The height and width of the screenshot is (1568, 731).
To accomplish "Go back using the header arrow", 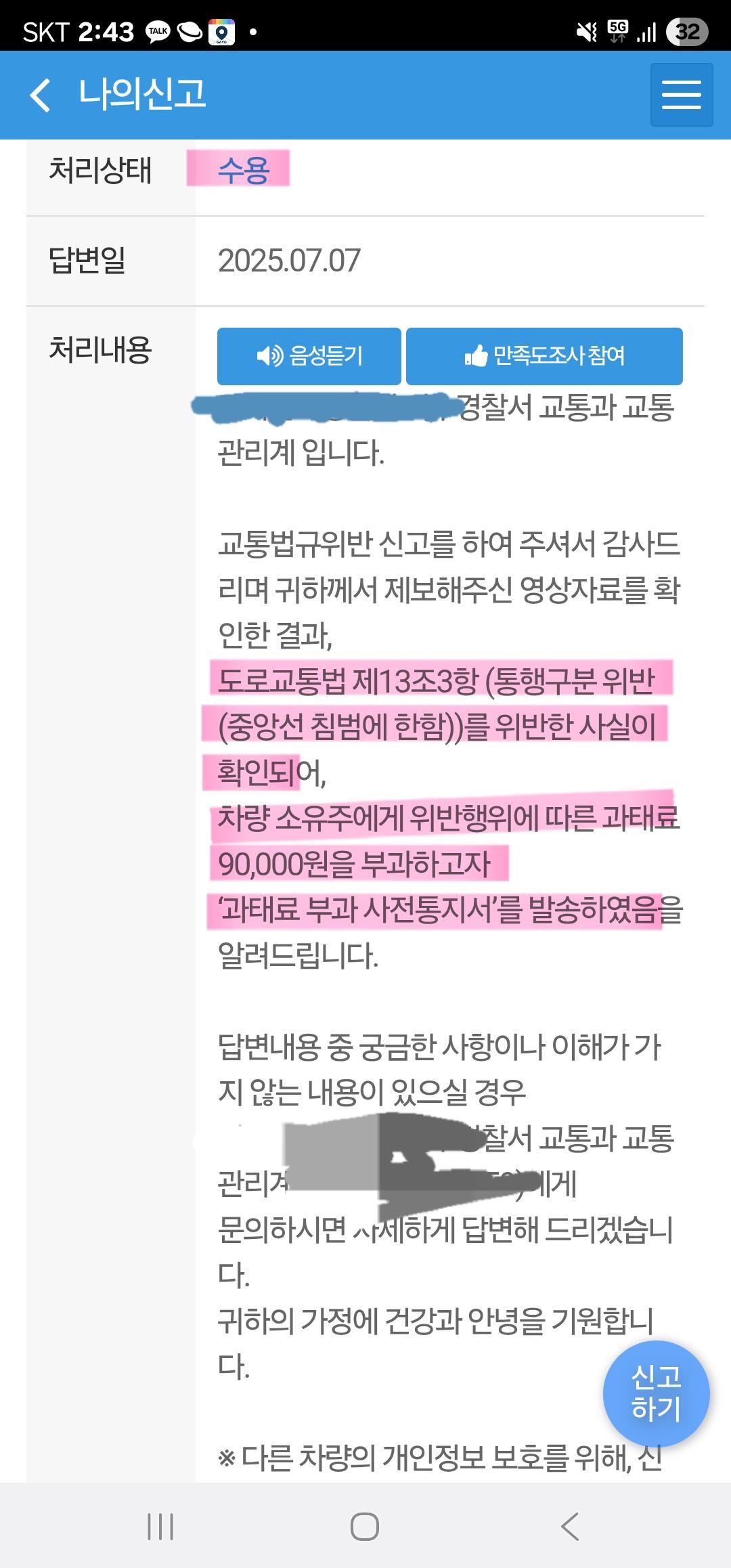I will (41, 95).
